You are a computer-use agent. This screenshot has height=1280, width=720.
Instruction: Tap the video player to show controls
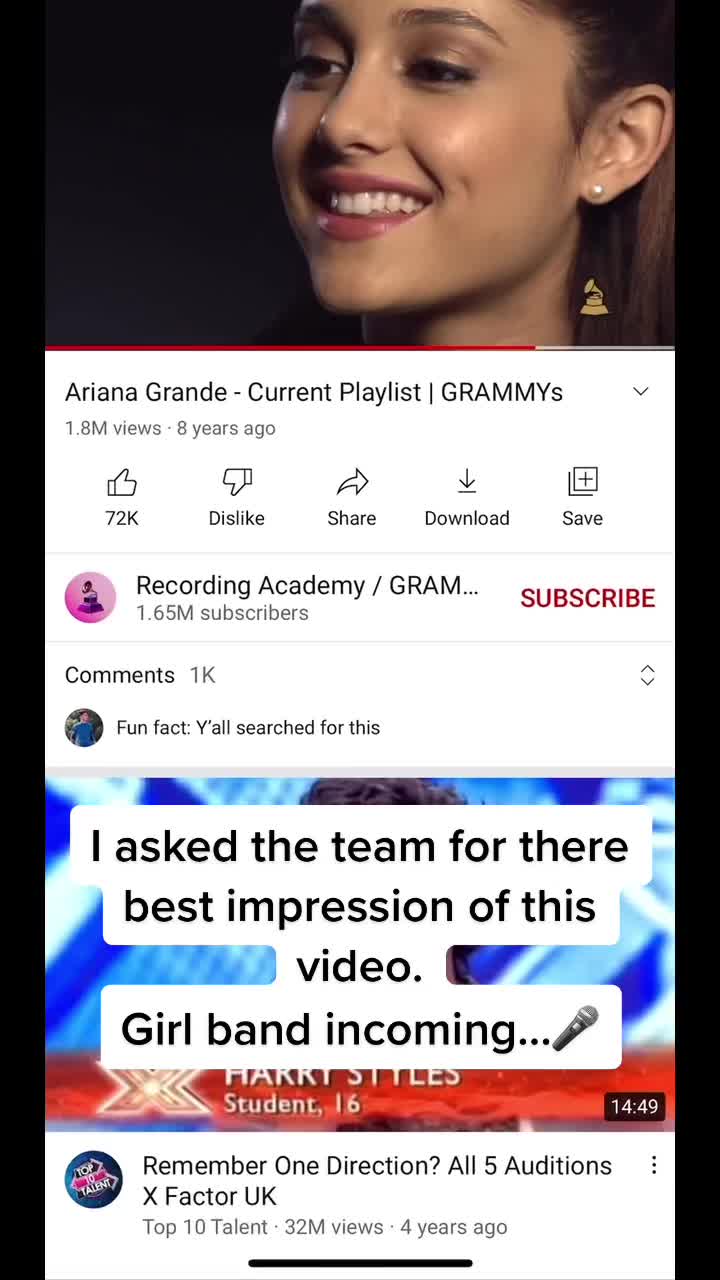tap(360, 172)
